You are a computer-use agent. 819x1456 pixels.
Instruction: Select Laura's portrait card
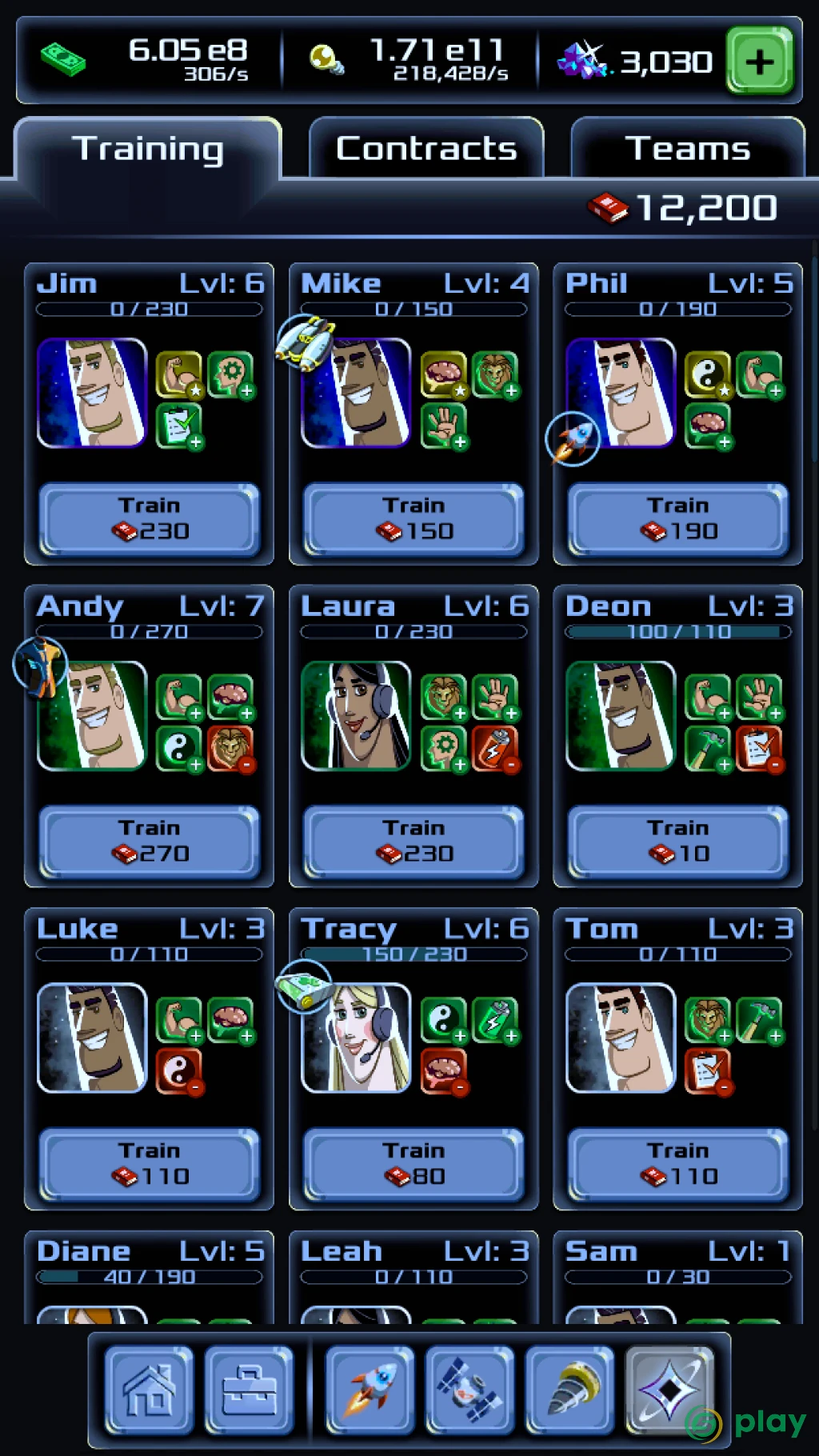[356, 715]
